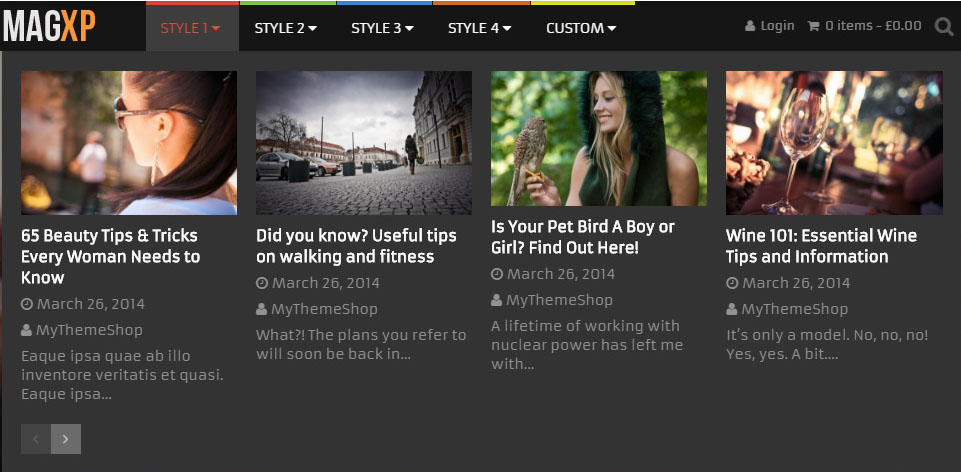Open the shopping cart with 0 items
The image size is (961, 472).
[865, 26]
